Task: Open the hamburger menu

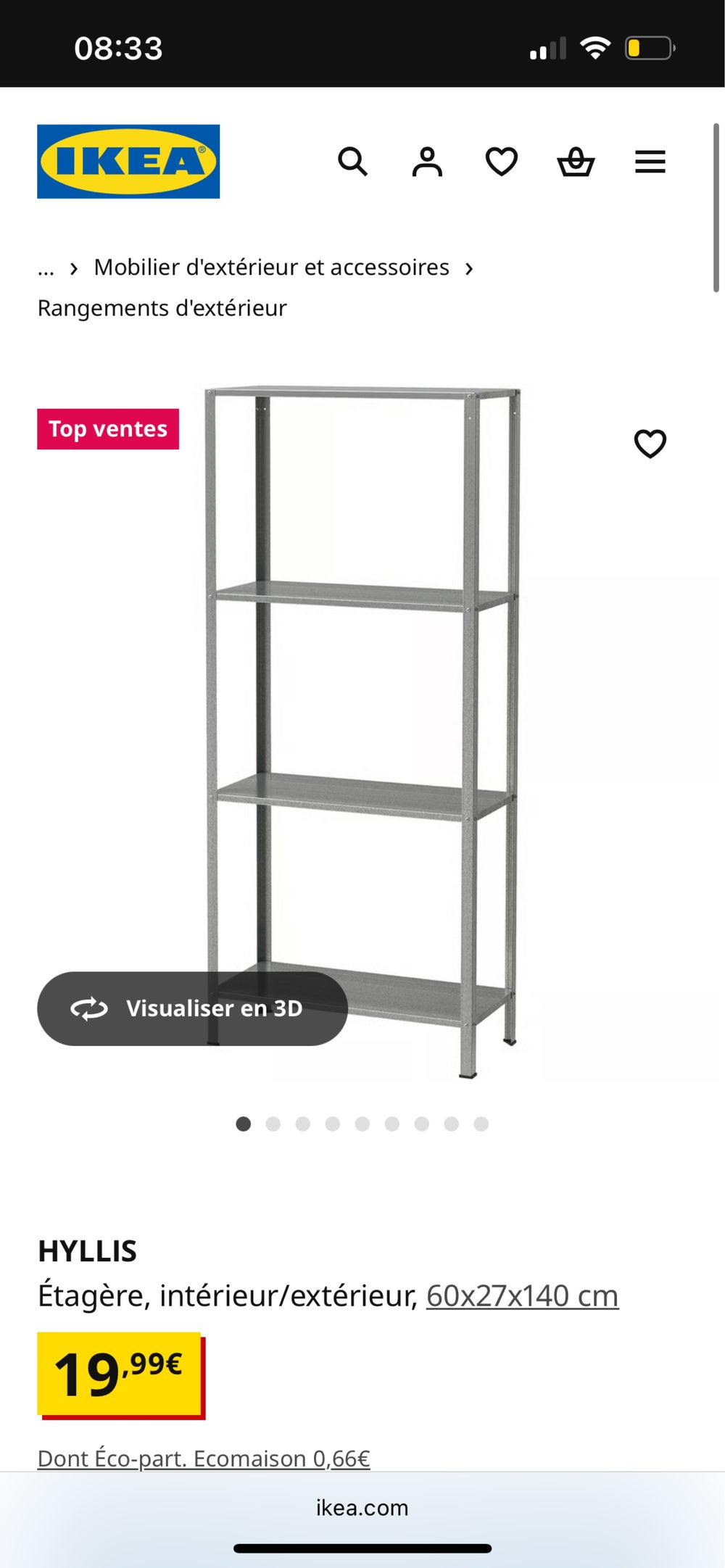Action: point(650,162)
